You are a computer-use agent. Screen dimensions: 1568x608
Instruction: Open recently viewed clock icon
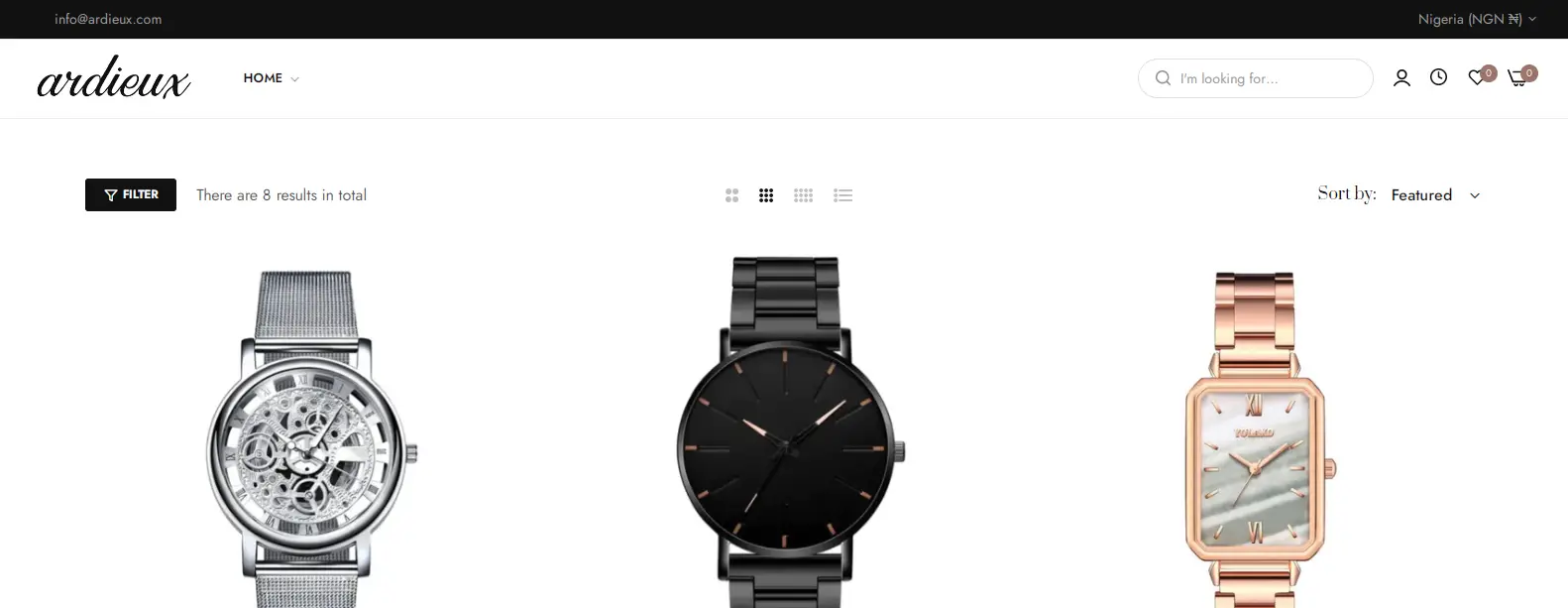[1438, 77]
